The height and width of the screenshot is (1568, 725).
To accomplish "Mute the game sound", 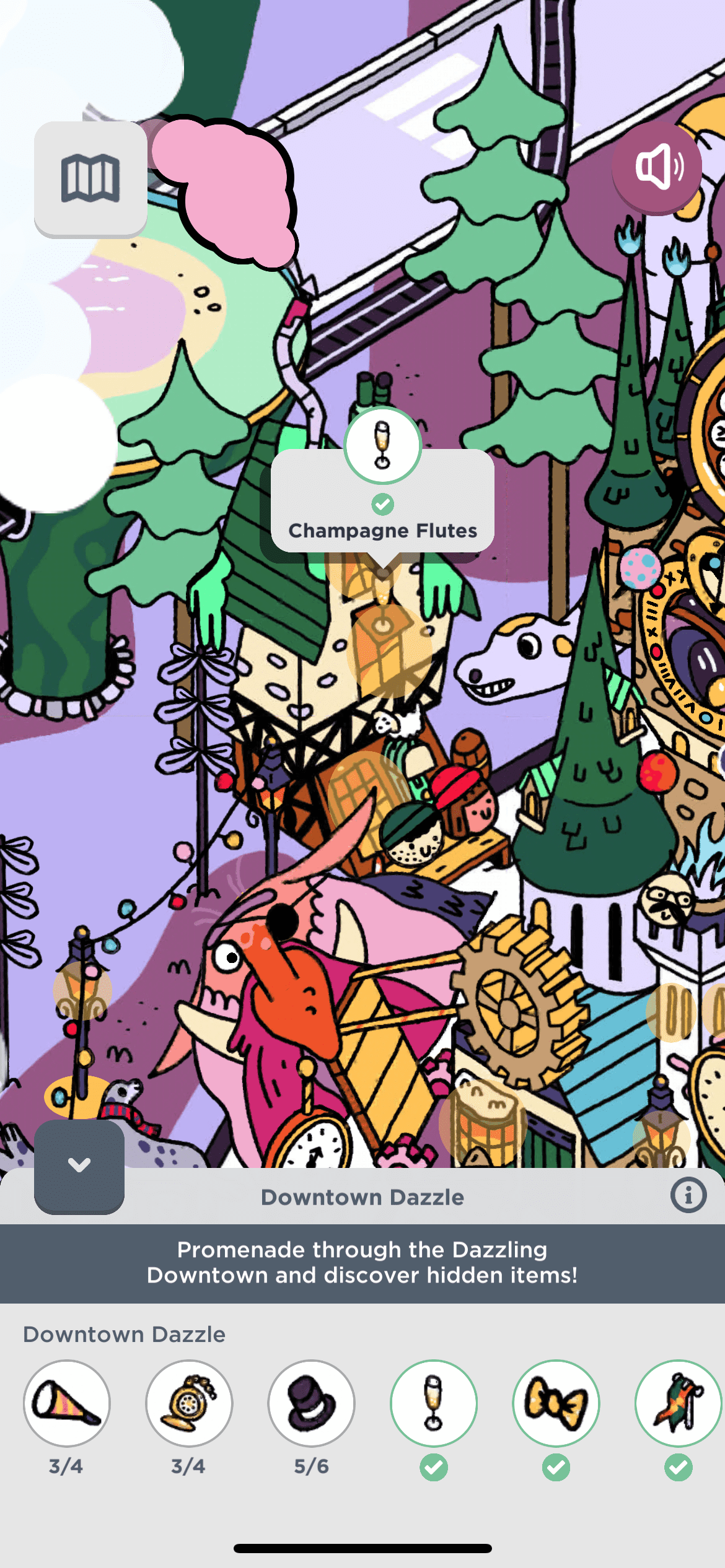I will 657,167.
